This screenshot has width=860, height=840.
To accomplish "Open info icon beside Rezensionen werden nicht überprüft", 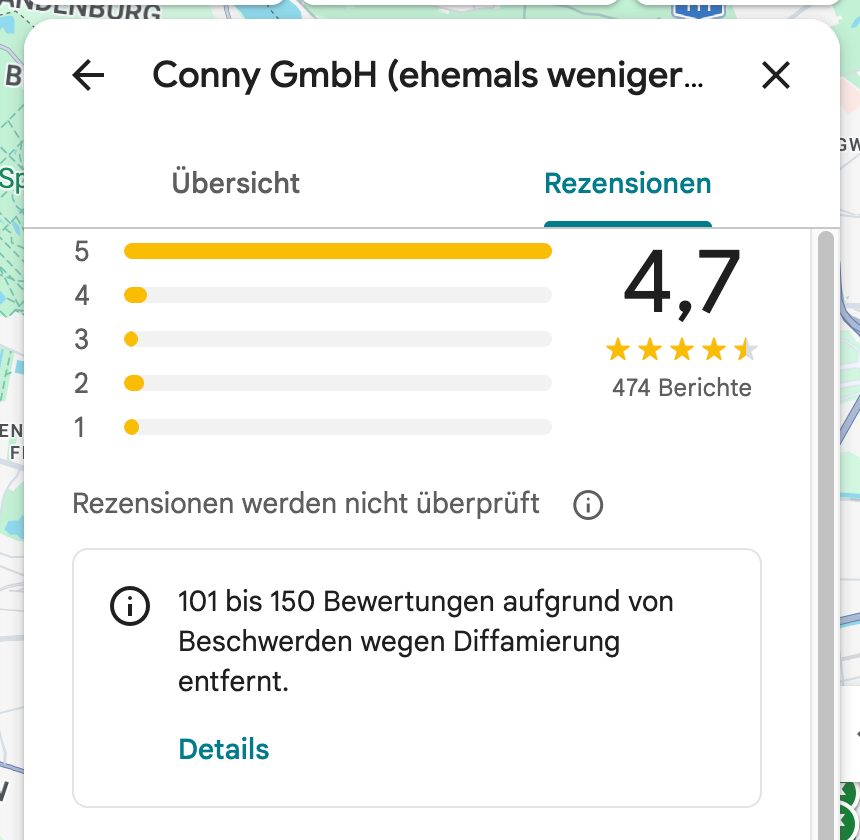I will coord(588,504).
